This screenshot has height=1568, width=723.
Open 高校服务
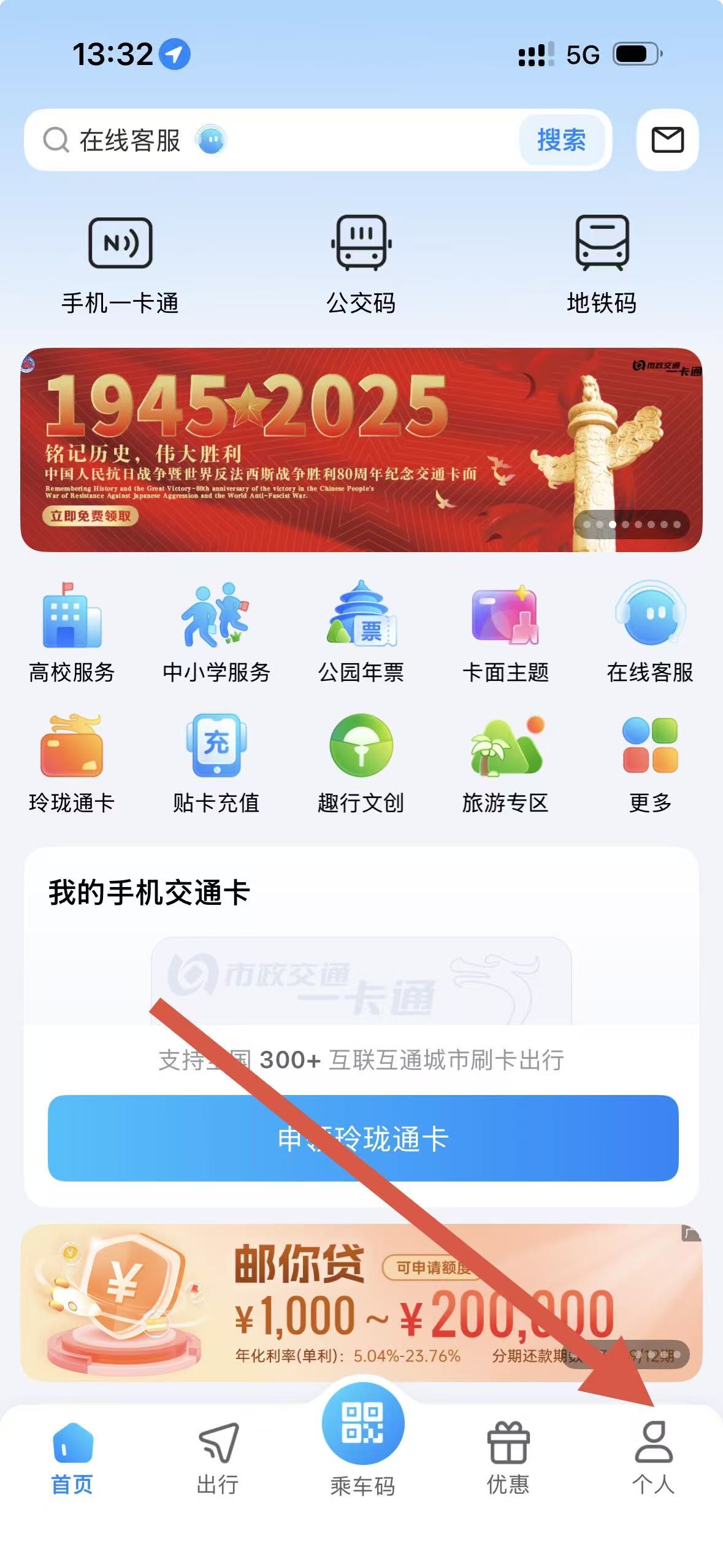72,632
